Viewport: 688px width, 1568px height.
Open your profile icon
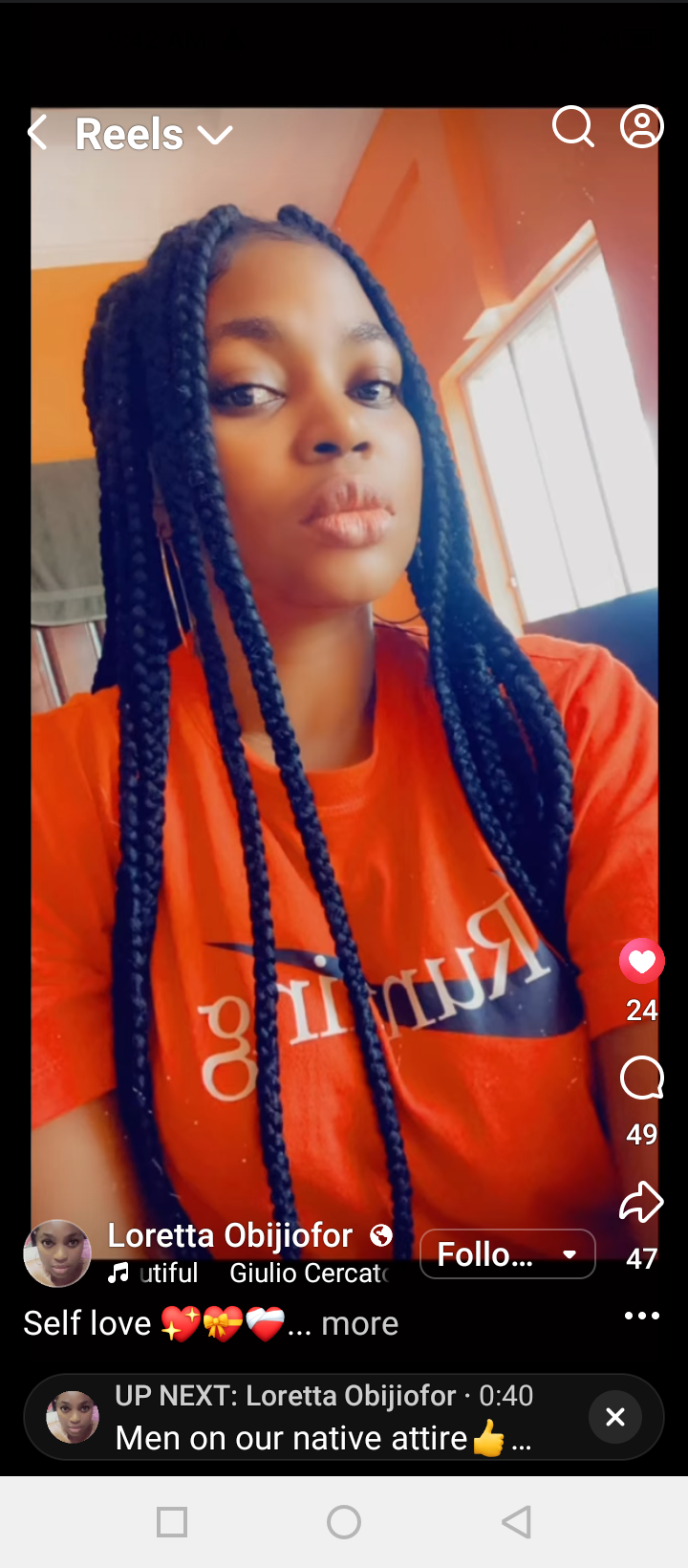click(x=641, y=126)
